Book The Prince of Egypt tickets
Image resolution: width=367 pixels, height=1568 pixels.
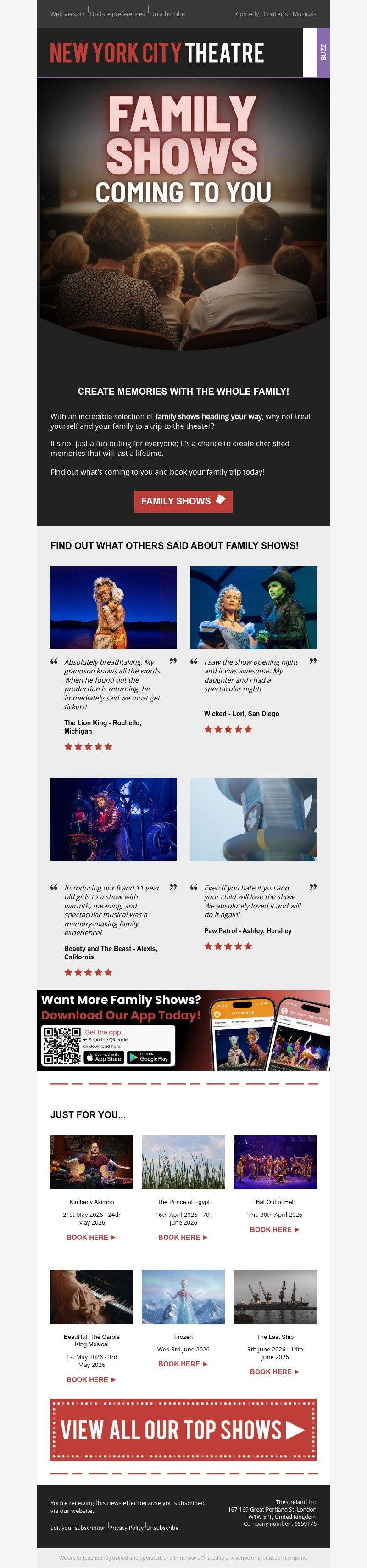[183, 1238]
